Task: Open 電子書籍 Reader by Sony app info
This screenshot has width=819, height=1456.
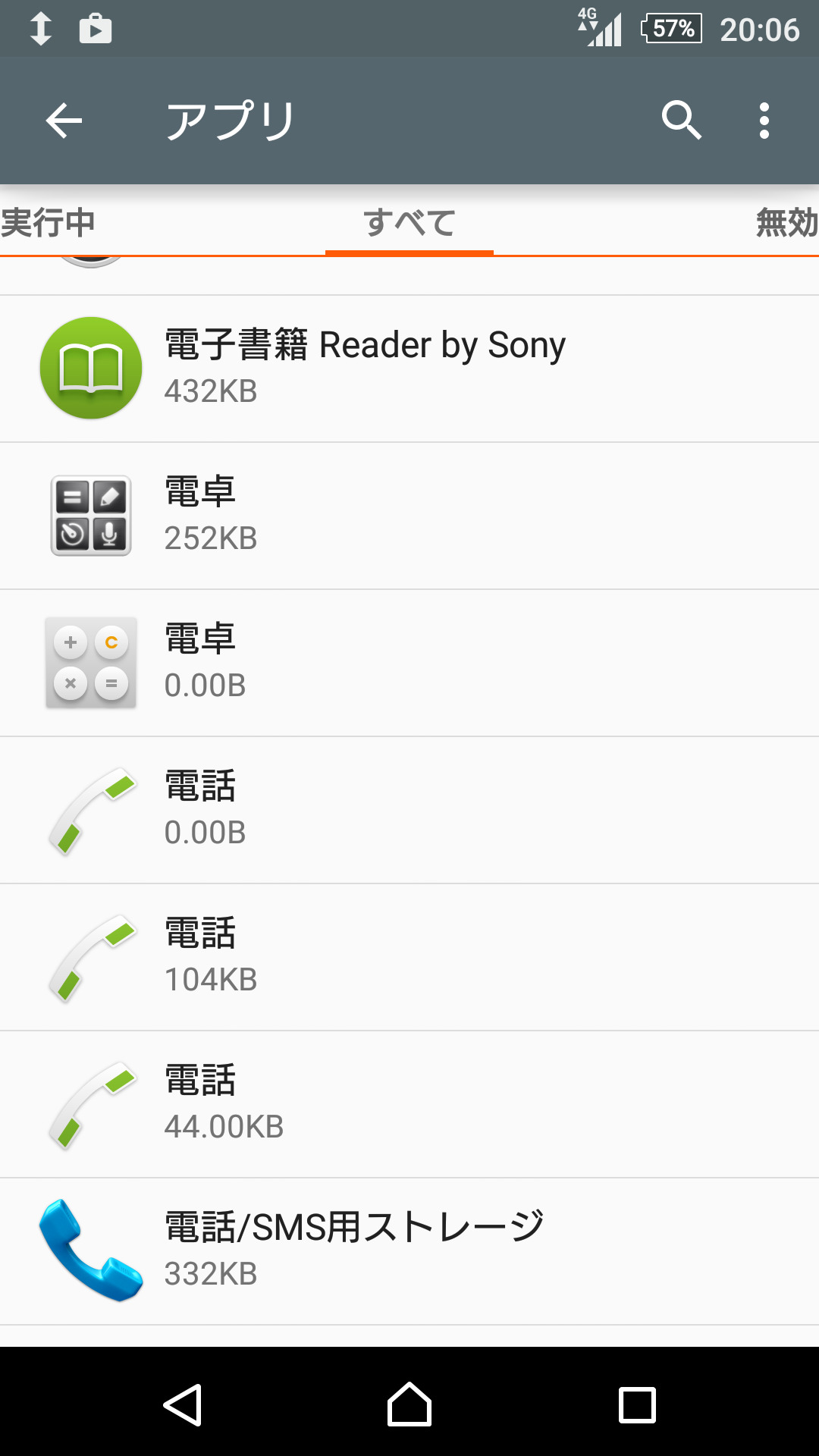Action: pyautogui.click(x=409, y=368)
